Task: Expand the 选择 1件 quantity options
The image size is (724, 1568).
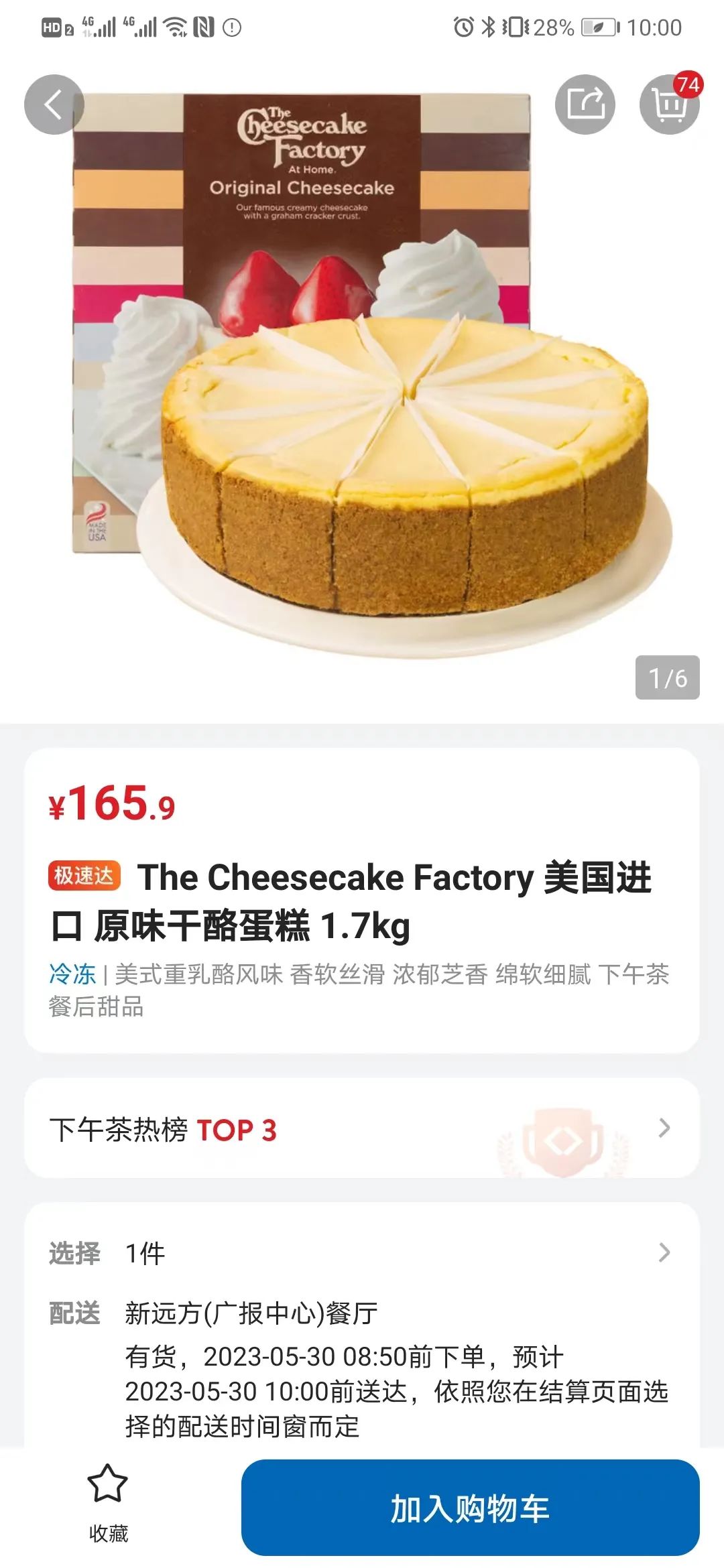Action: pos(362,1252)
